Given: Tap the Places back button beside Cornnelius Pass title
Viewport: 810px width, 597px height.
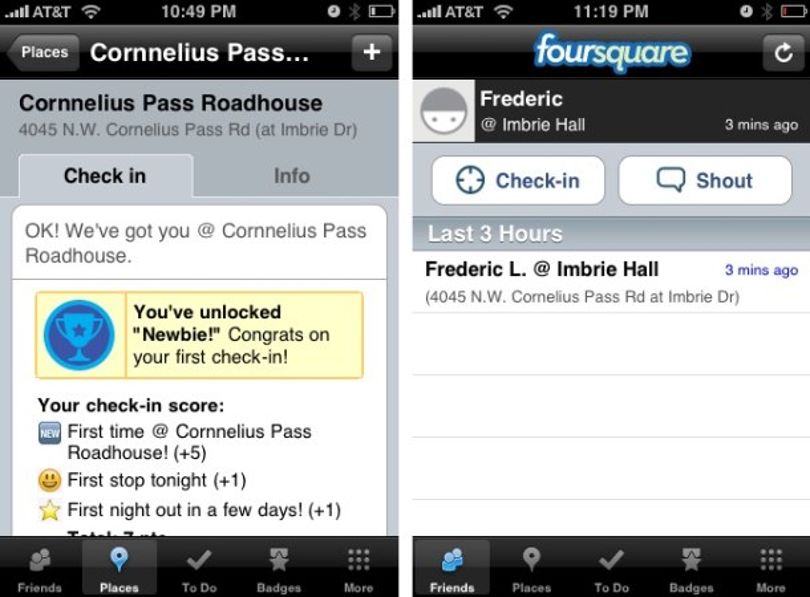Looking at the screenshot, I should [43, 52].
